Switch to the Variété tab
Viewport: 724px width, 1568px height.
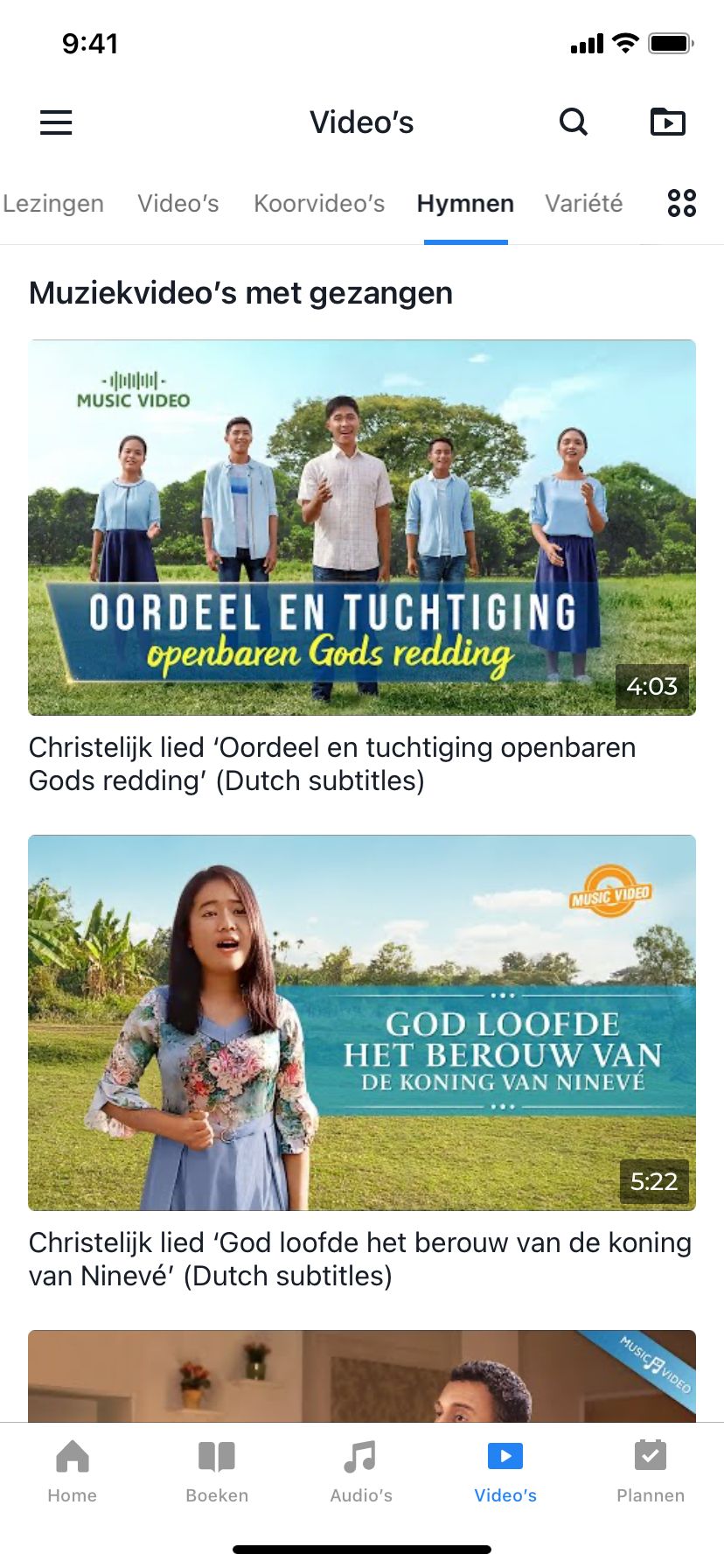click(584, 204)
